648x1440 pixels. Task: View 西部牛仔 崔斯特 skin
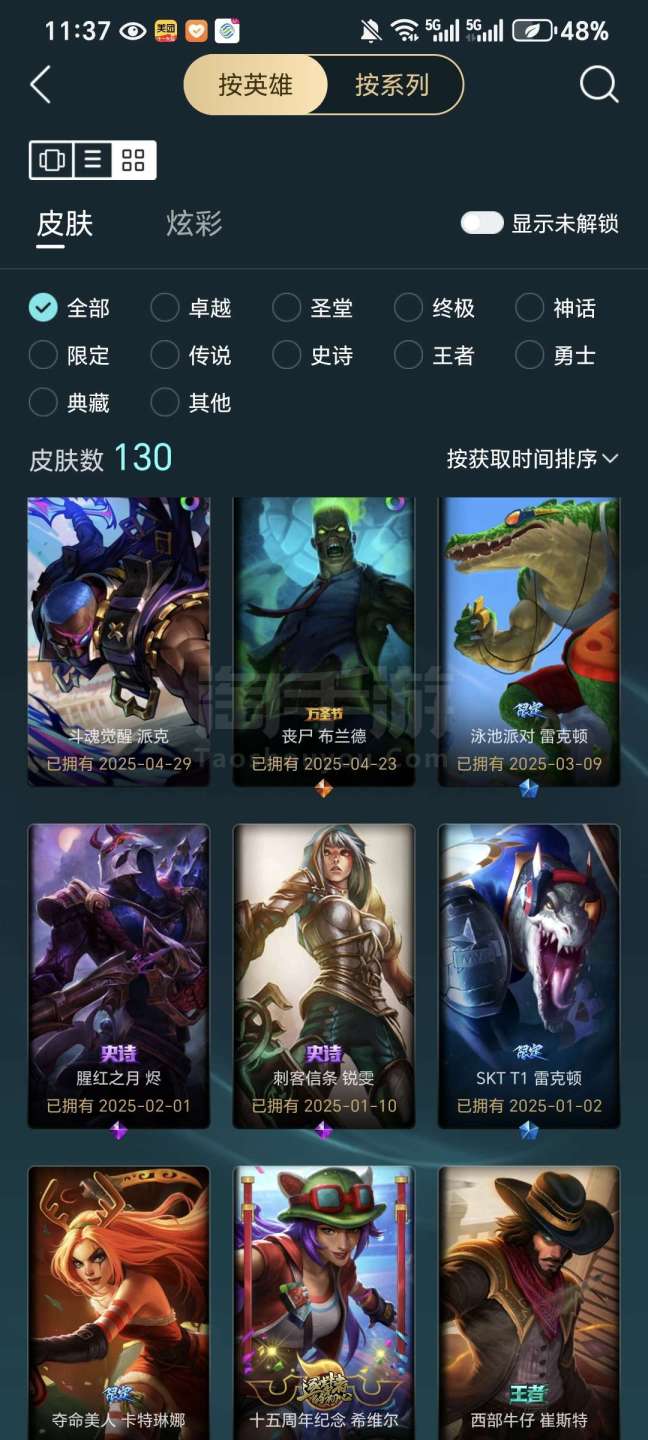529,1300
